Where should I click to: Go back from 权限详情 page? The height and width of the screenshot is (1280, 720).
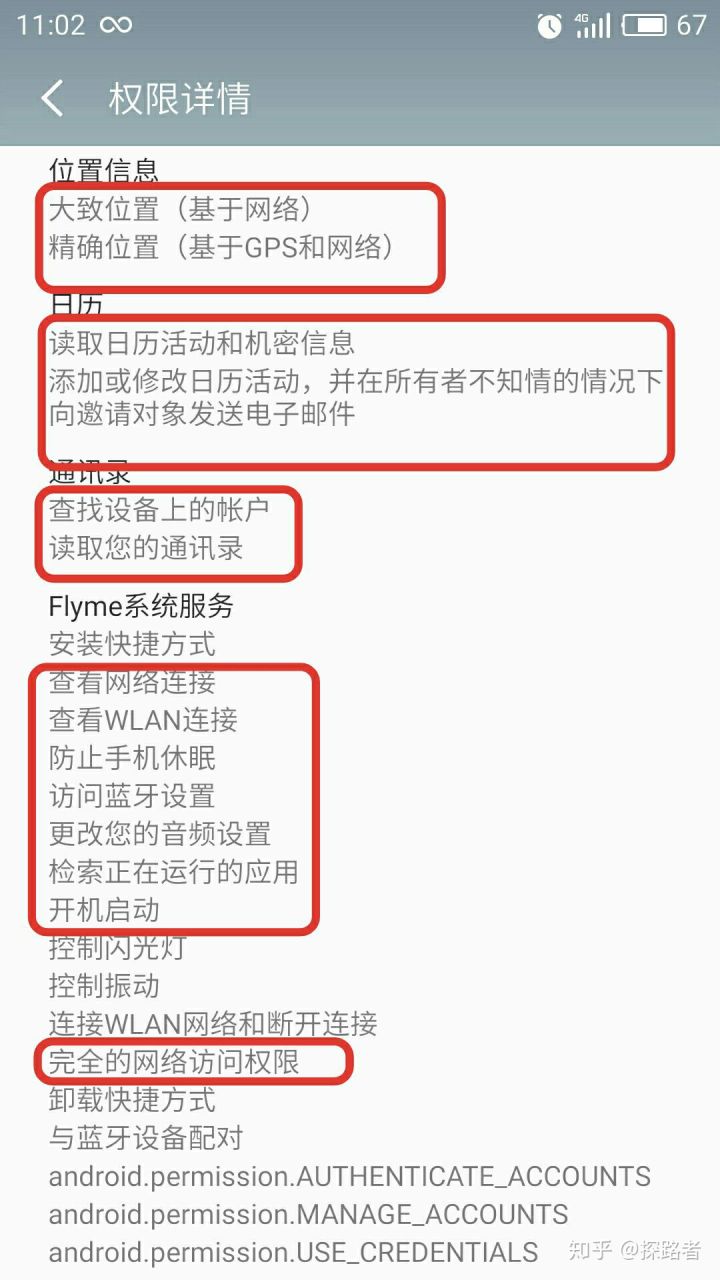(52, 99)
